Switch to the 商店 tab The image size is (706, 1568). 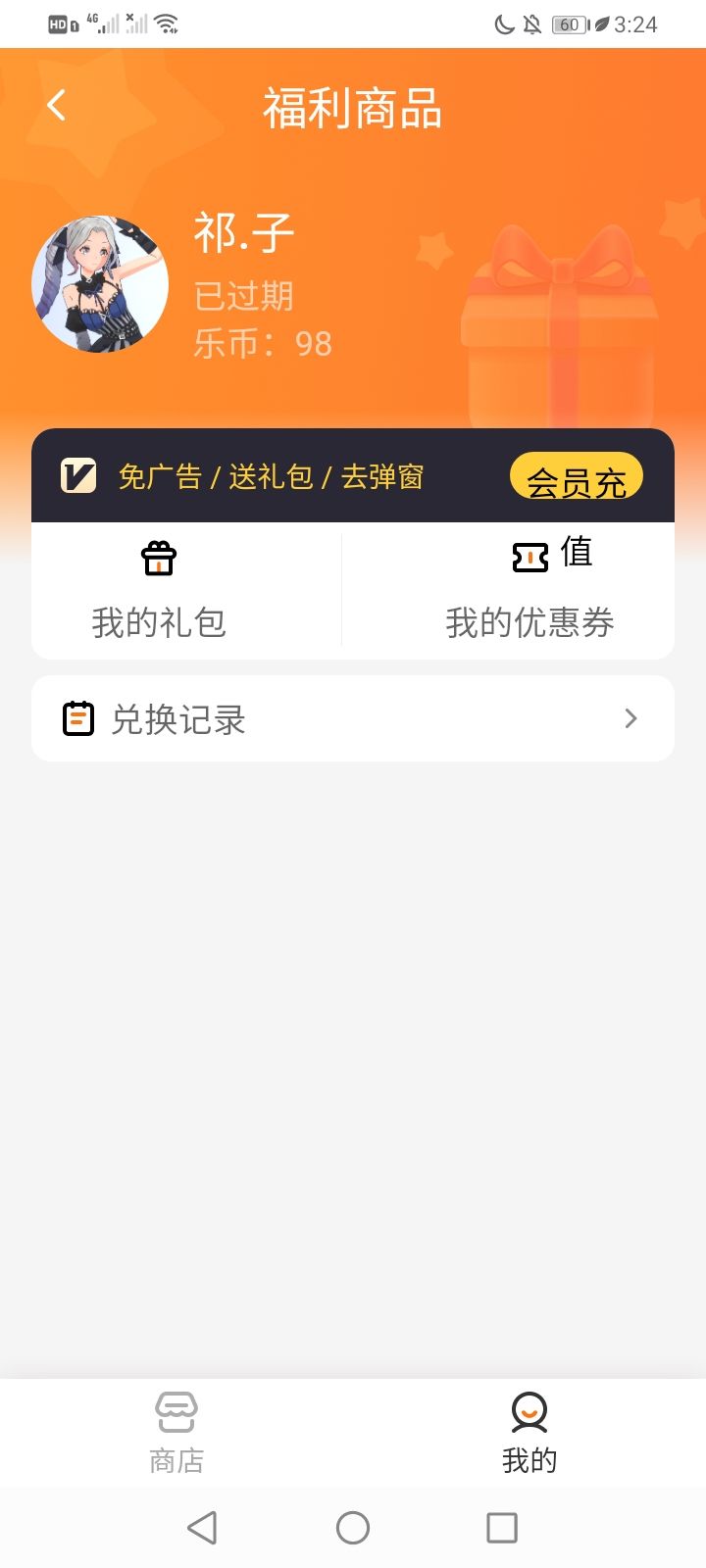tap(176, 1433)
